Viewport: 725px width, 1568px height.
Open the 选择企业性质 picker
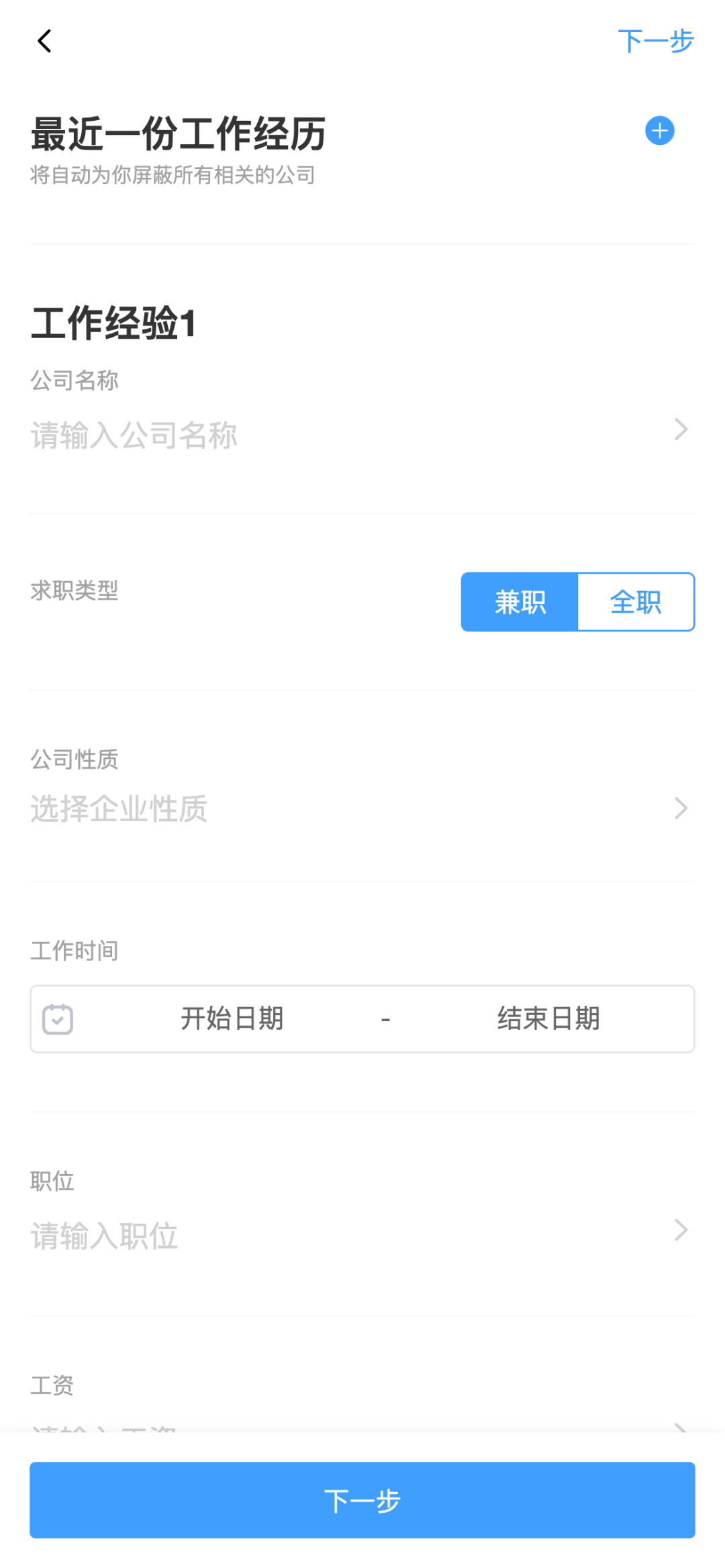pos(362,808)
